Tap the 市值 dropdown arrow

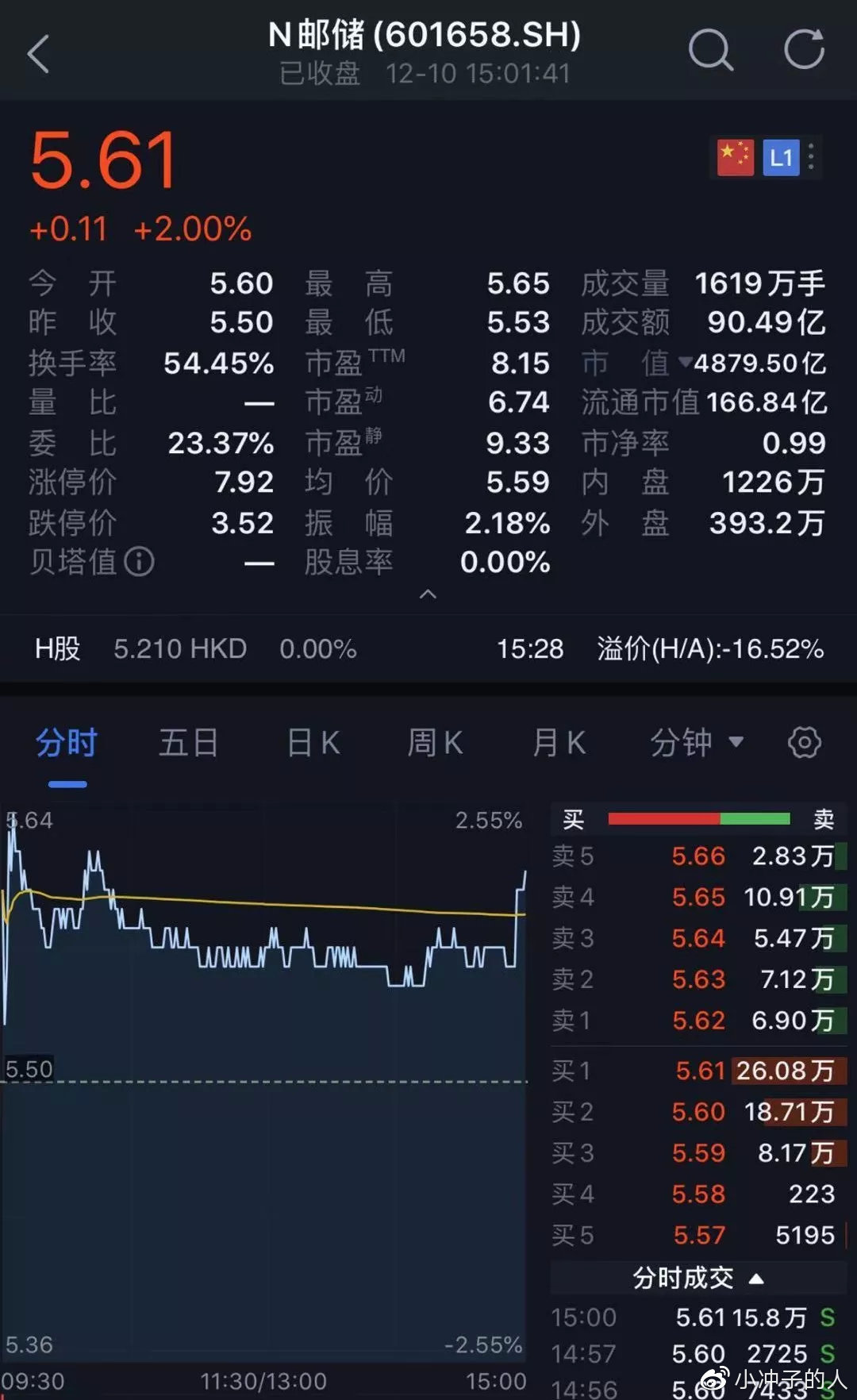point(685,363)
